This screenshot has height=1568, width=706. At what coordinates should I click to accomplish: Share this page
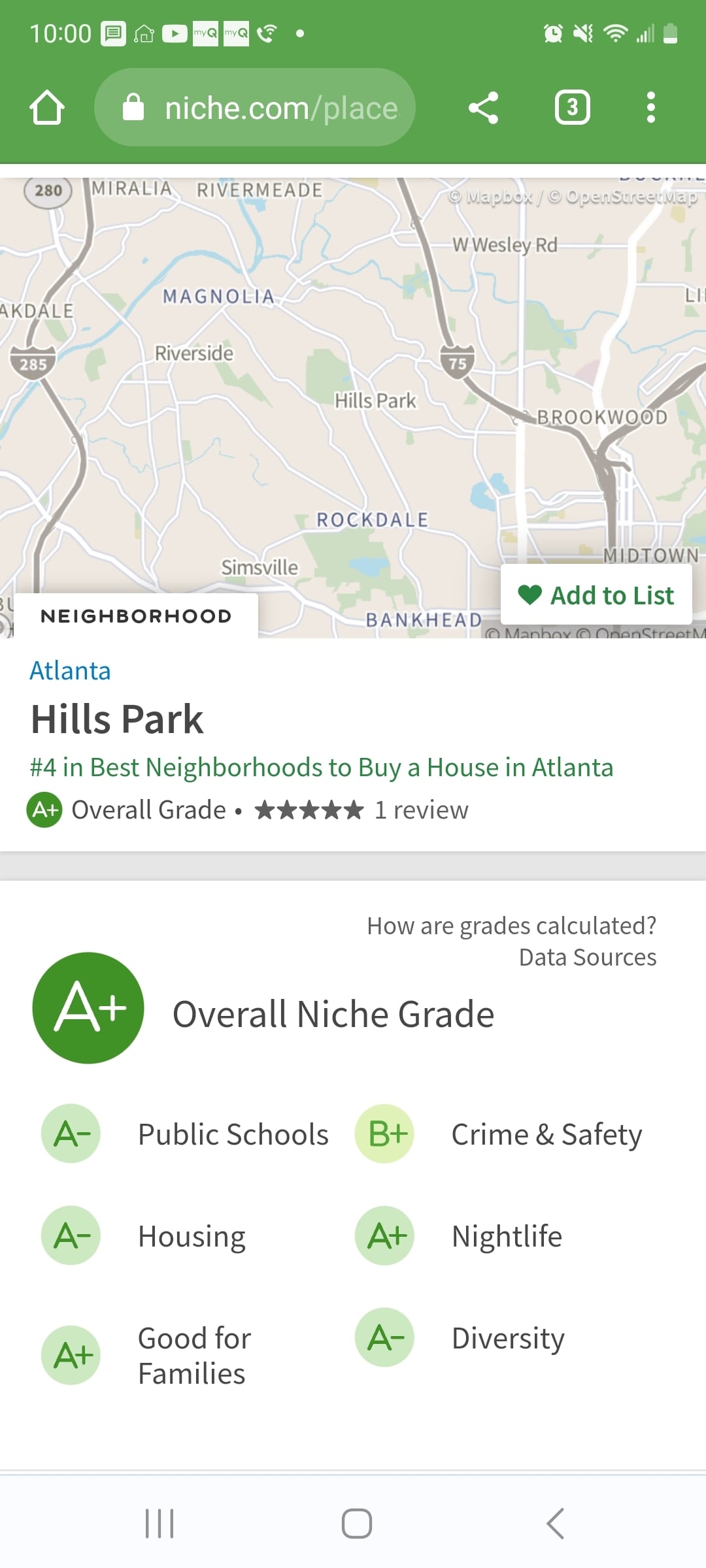point(483,108)
